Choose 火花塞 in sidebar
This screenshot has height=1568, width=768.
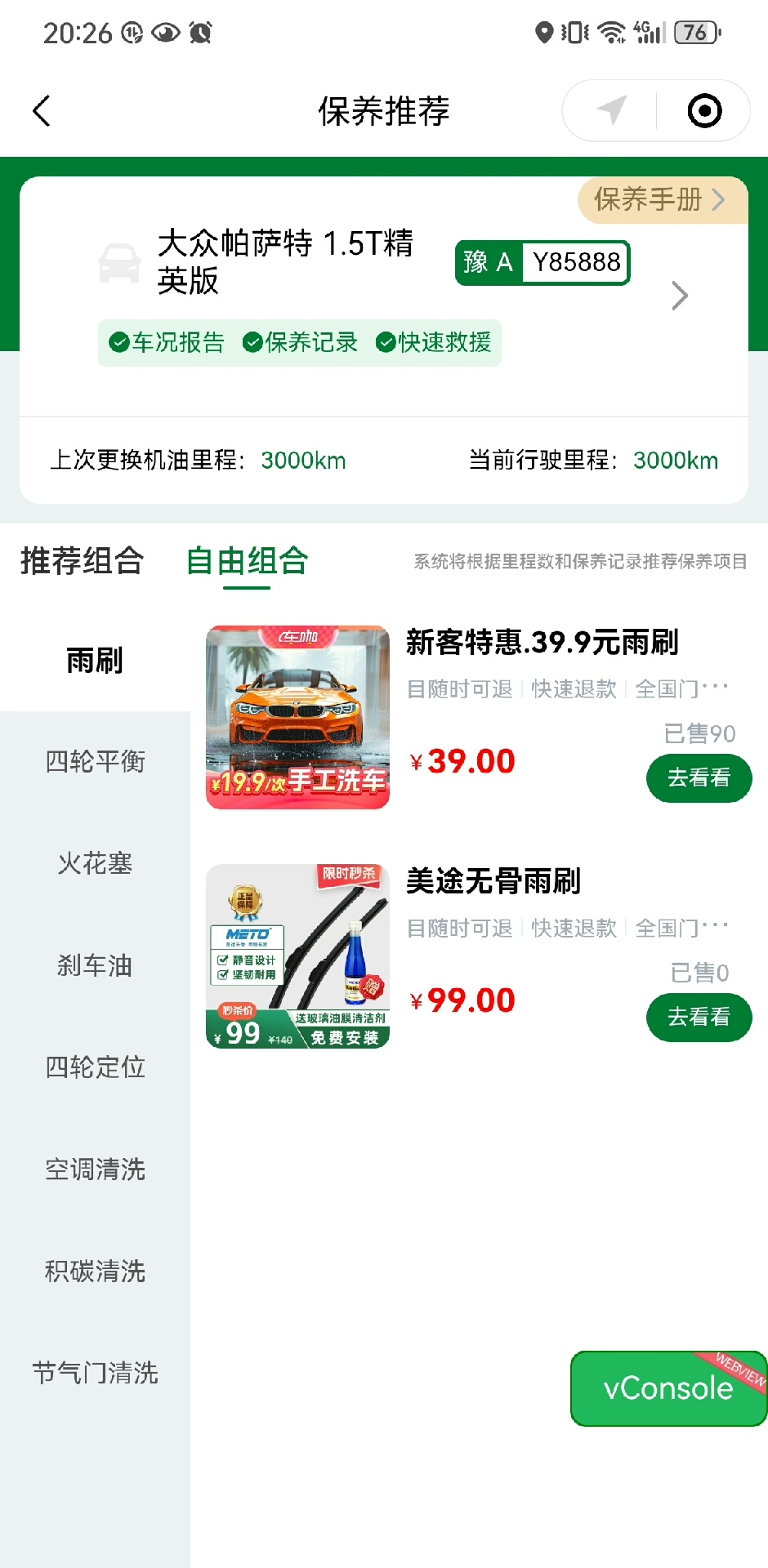(x=95, y=863)
